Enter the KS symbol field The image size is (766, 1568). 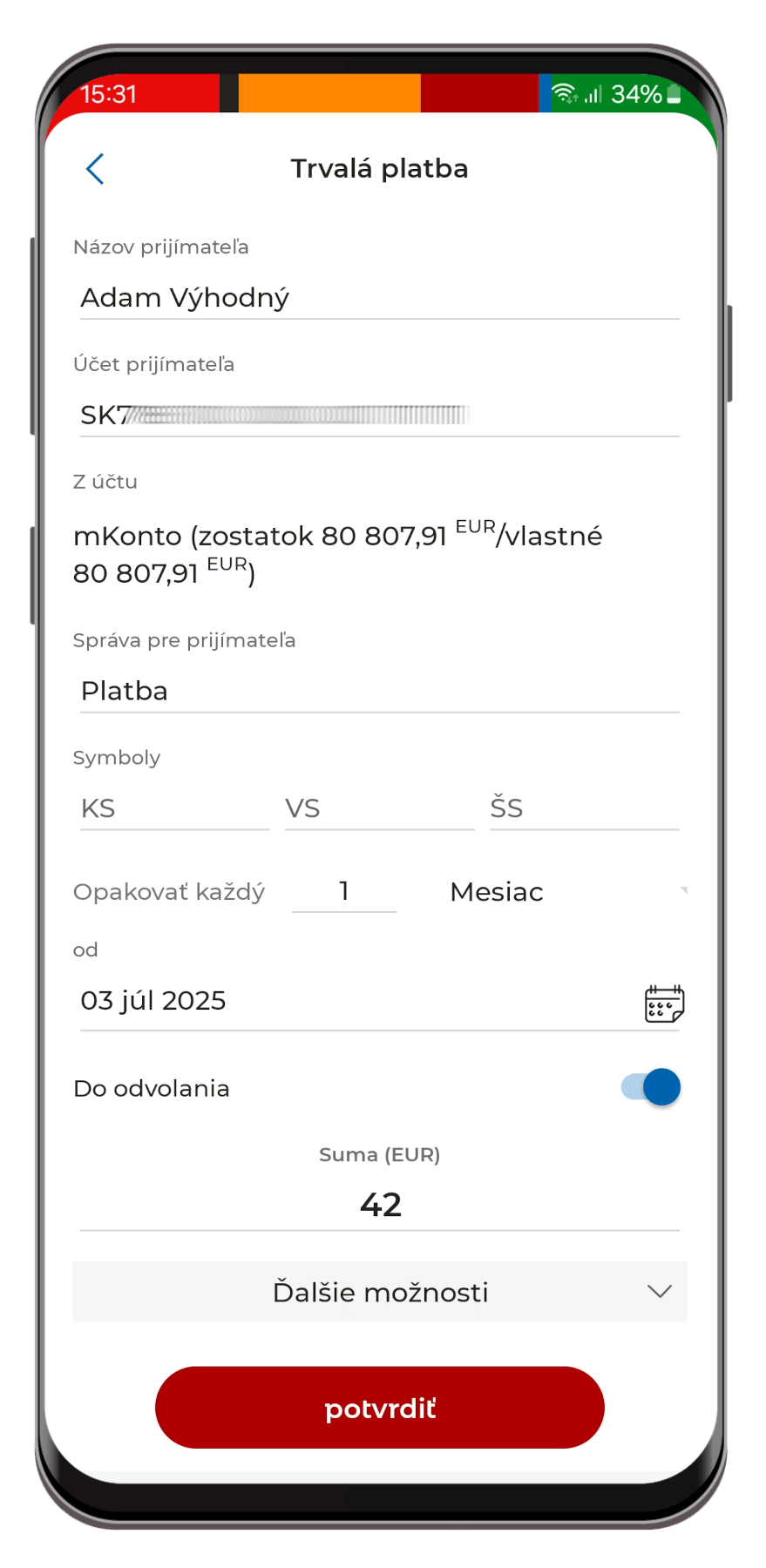(174, 808)
